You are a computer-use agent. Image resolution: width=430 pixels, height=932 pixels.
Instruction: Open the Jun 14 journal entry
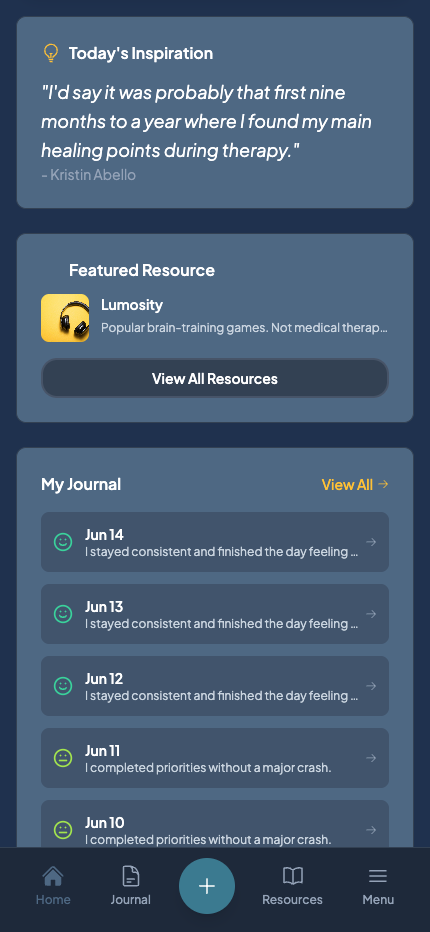point(215,542)
